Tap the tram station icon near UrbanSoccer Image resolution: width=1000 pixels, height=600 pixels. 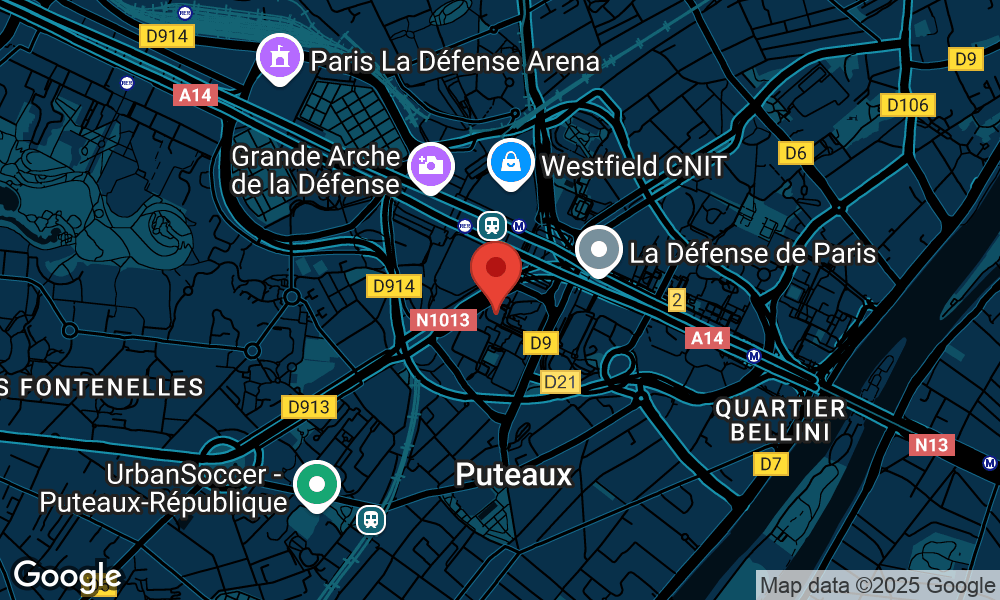(370, 519)
